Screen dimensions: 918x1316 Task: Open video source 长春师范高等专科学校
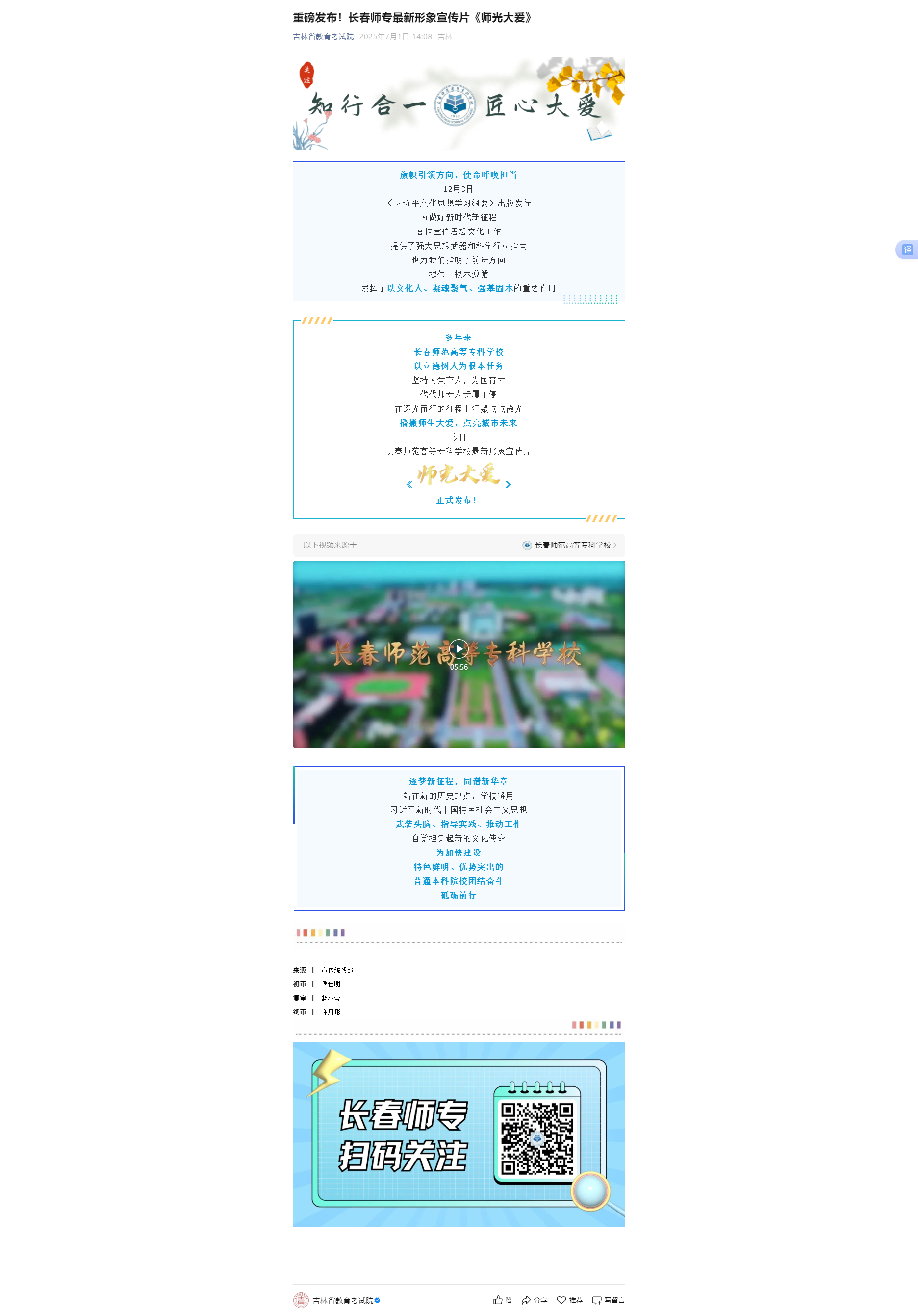(572, 545)
